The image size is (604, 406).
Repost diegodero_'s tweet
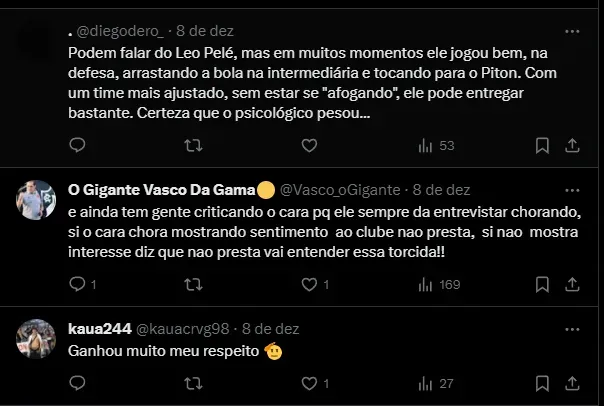[x=195, y=146]
